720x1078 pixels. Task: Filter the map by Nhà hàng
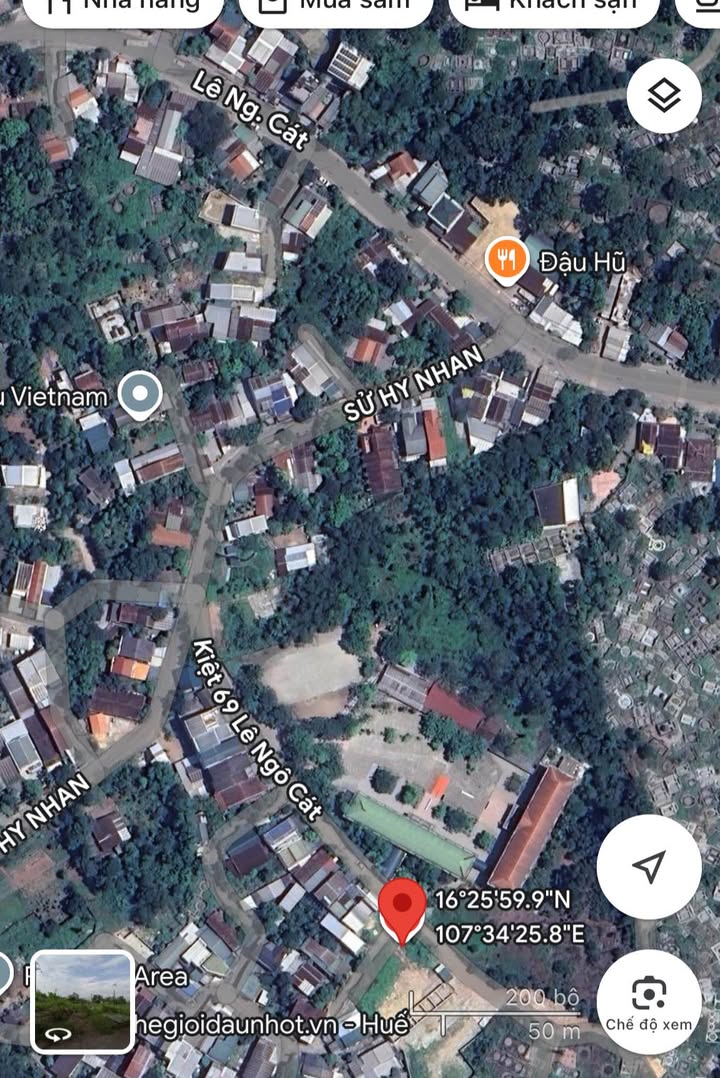[122, 8]
